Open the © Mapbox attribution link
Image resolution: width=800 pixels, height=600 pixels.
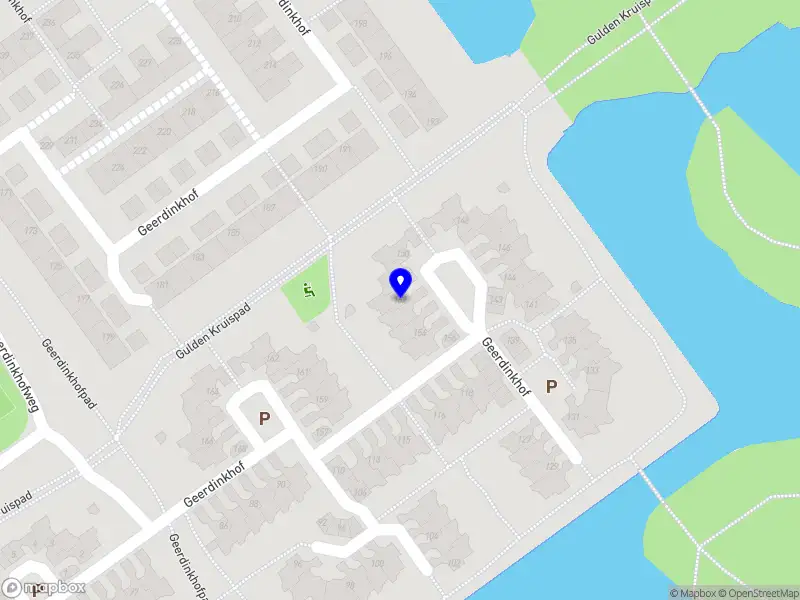[x=694, y=593]
